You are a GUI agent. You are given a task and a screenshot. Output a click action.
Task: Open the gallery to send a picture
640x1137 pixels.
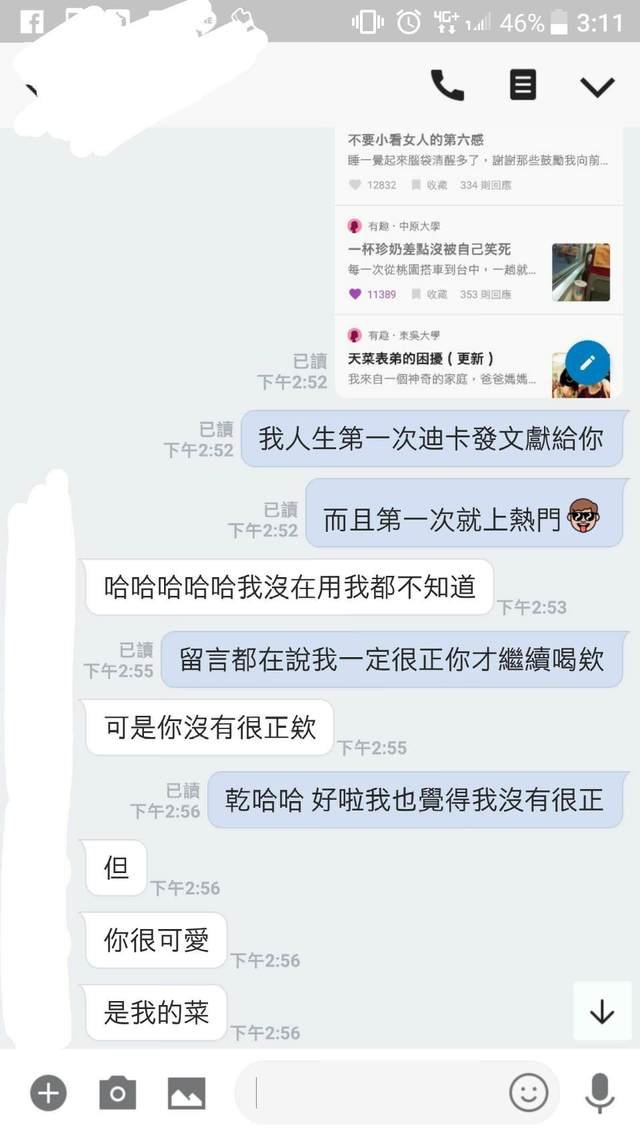(187, 1093)
